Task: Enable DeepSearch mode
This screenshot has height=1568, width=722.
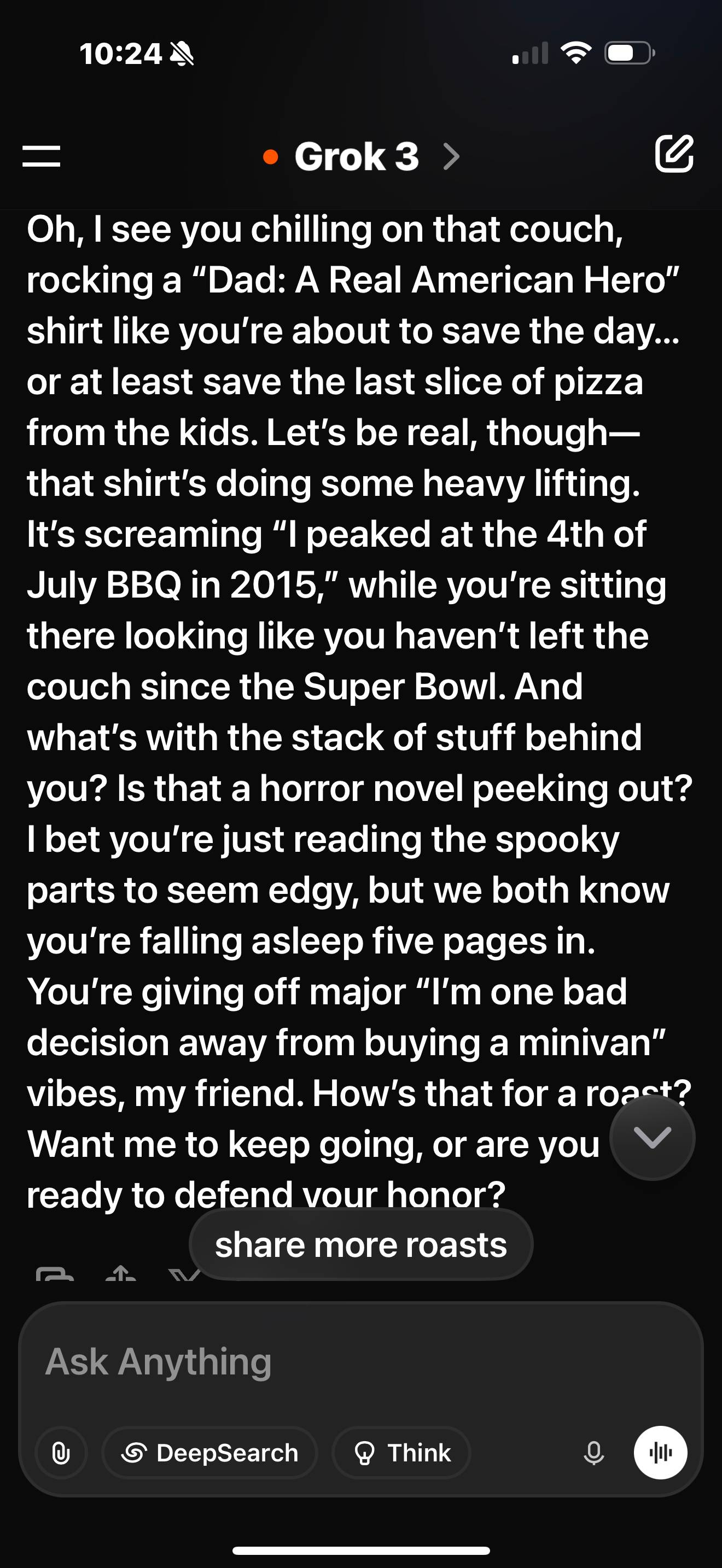Action: tap(210, 1453)
